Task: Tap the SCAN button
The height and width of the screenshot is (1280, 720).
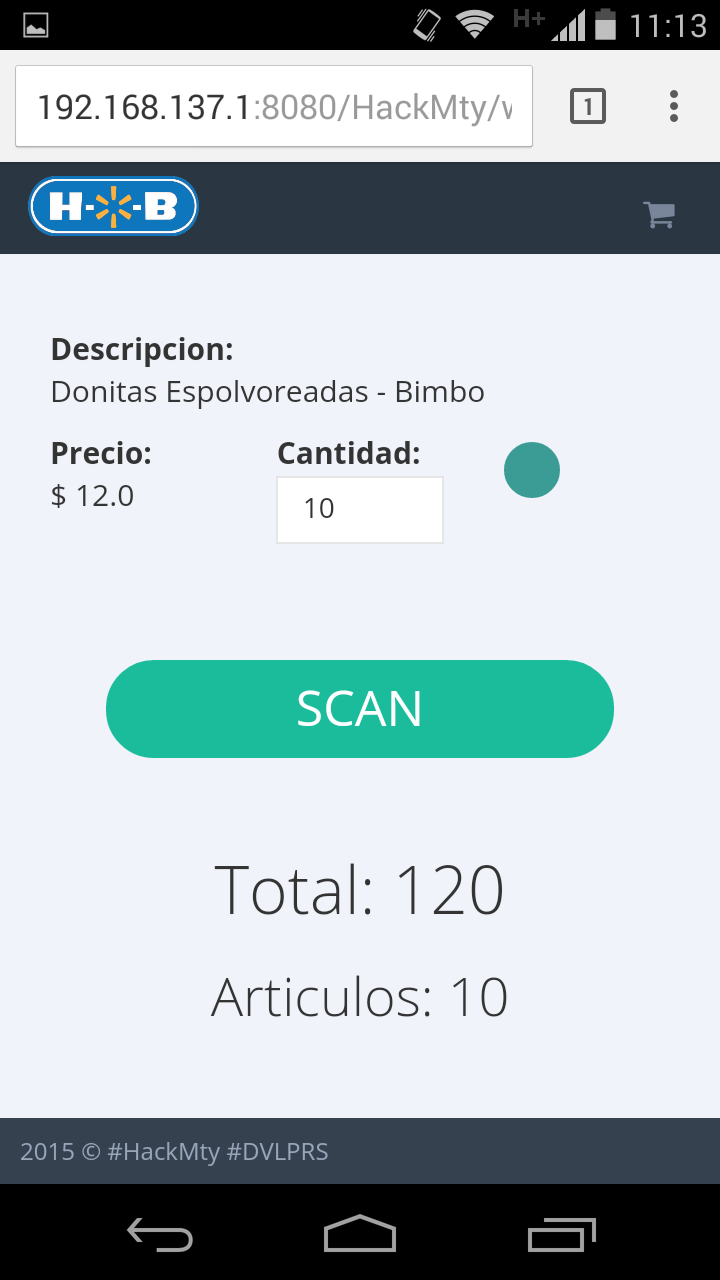Action: coord(360,709)
